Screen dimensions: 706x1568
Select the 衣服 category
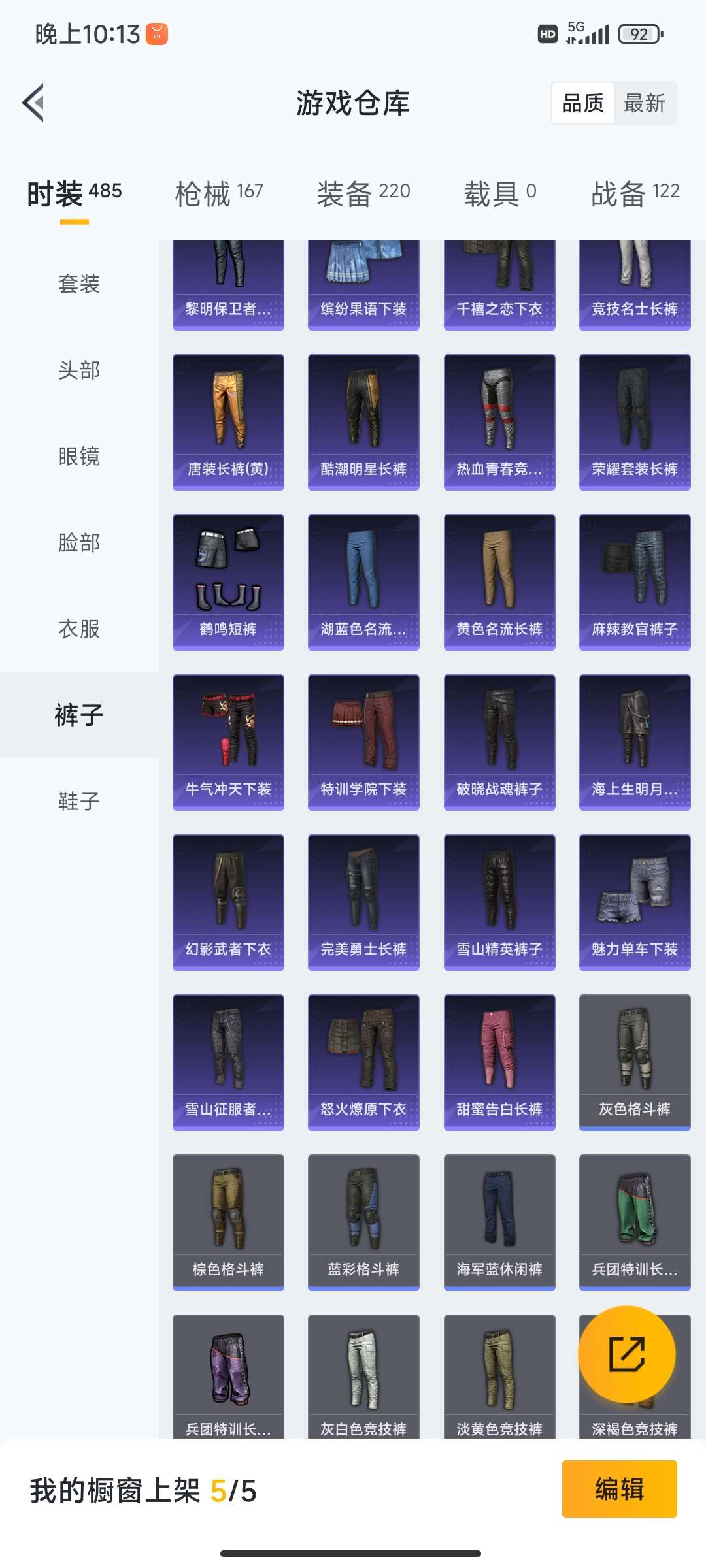[79, 629]
